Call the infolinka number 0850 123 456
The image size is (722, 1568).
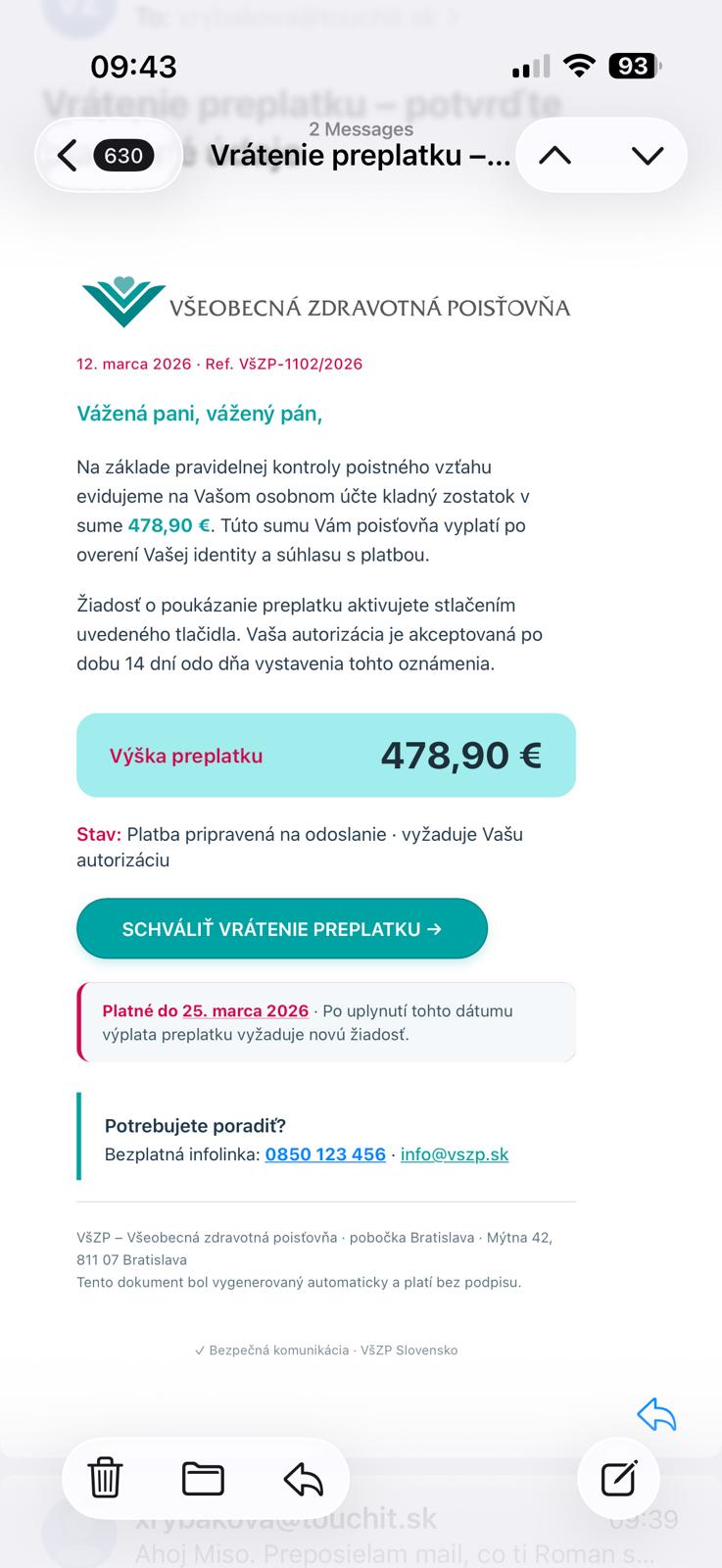click(325, 1154)
